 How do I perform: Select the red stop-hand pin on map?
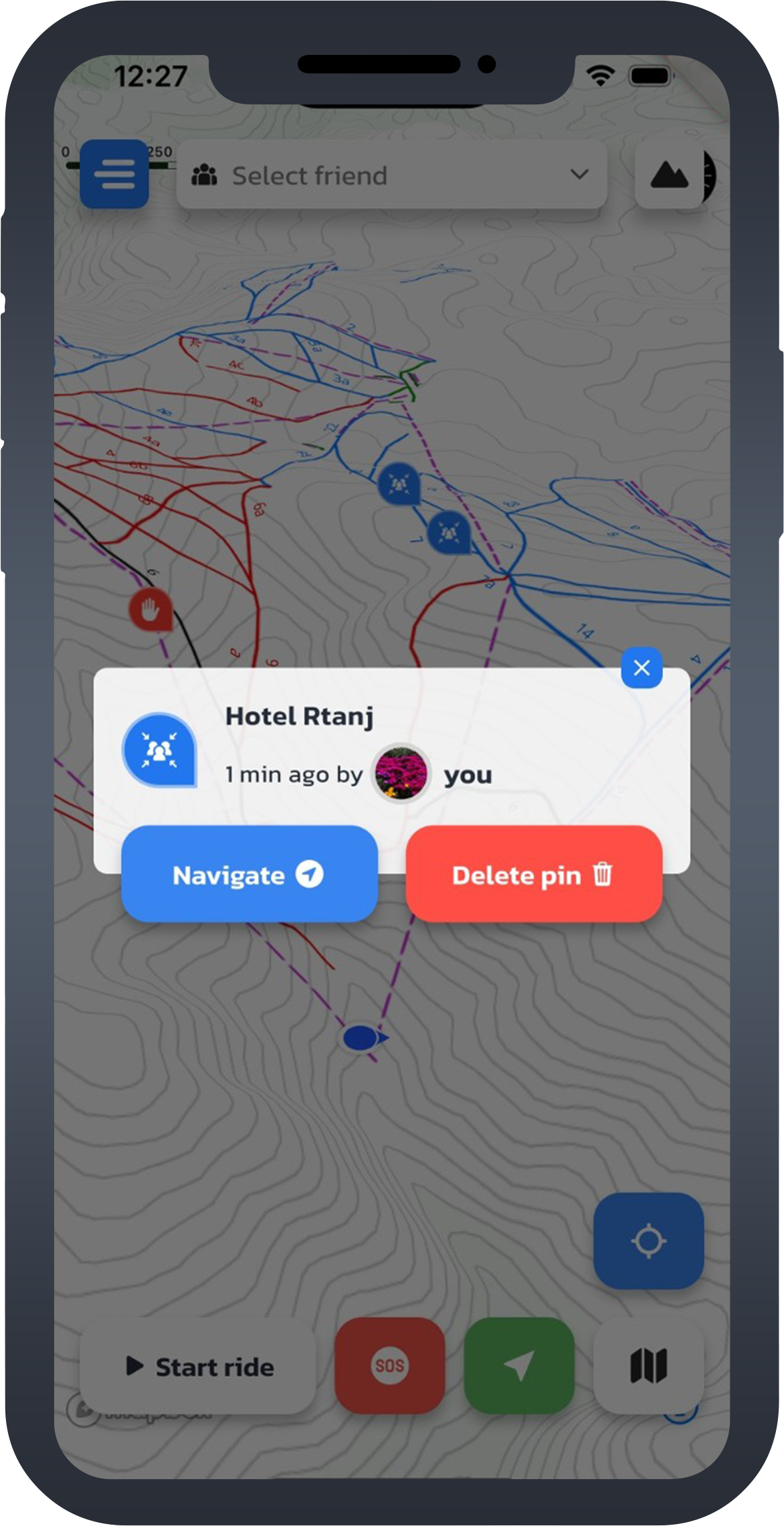pyautogui.click(x=151, y=609)
